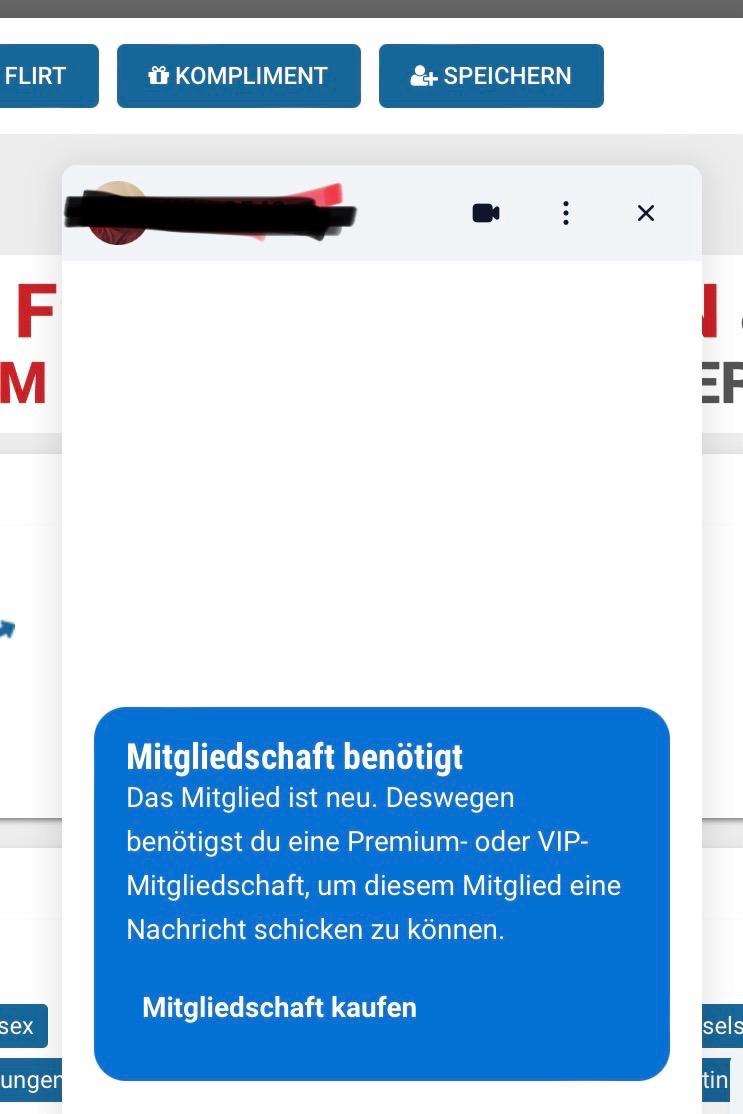Open the chat overflow menu
Screen dimensions: 743x1114
pyautogui.click(x=566, y=213)
